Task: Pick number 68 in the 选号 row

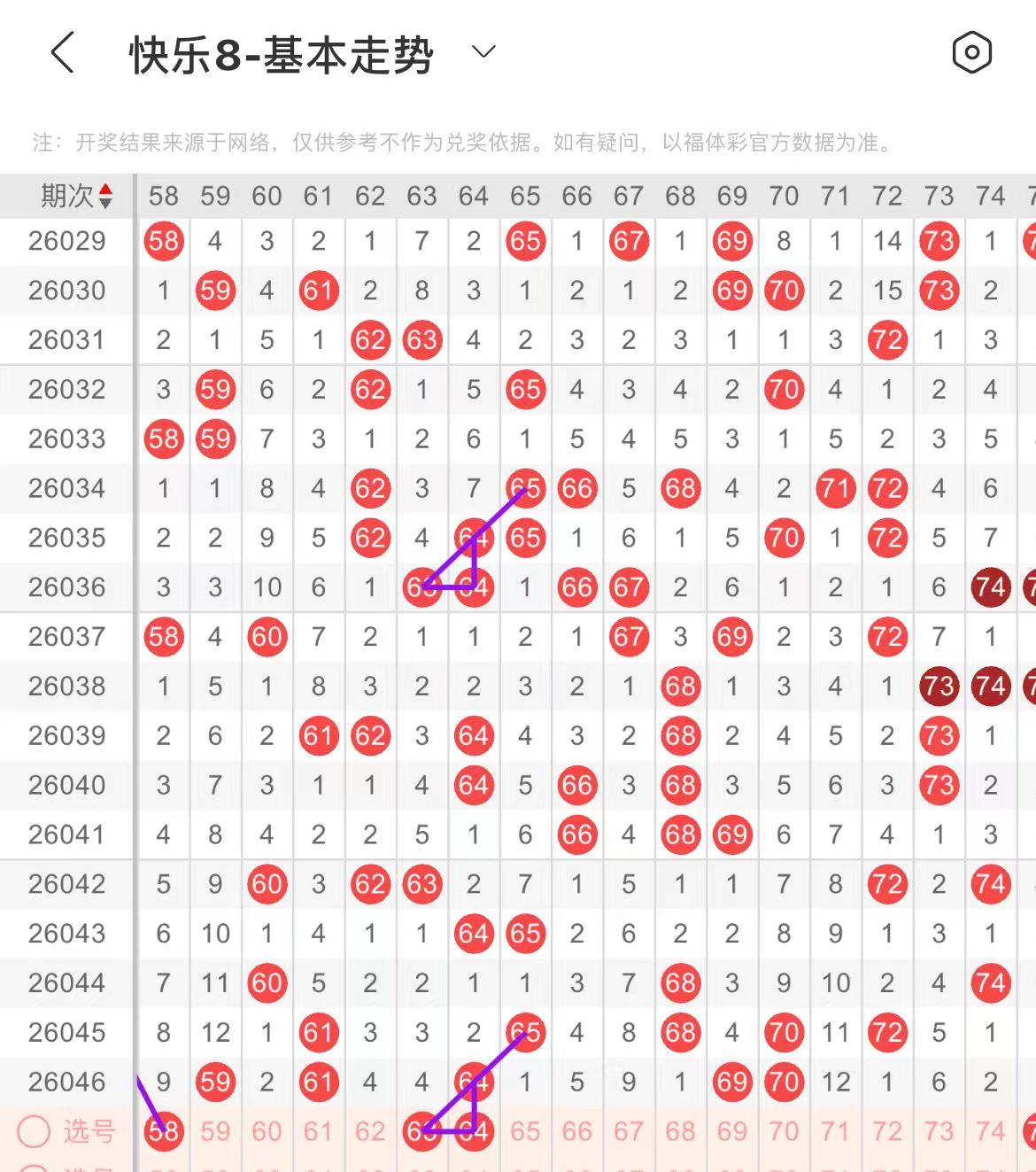Action: coord(680,1131)
